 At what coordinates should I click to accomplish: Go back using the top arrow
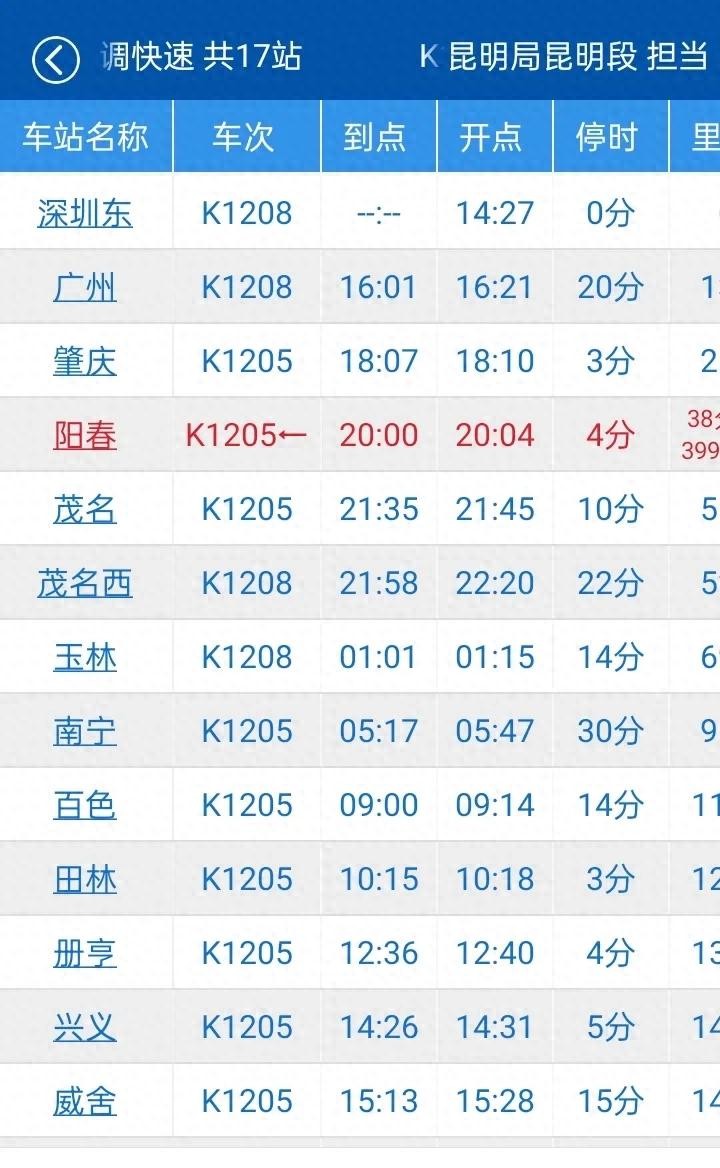pyautogui.click(x=55, y=60)
